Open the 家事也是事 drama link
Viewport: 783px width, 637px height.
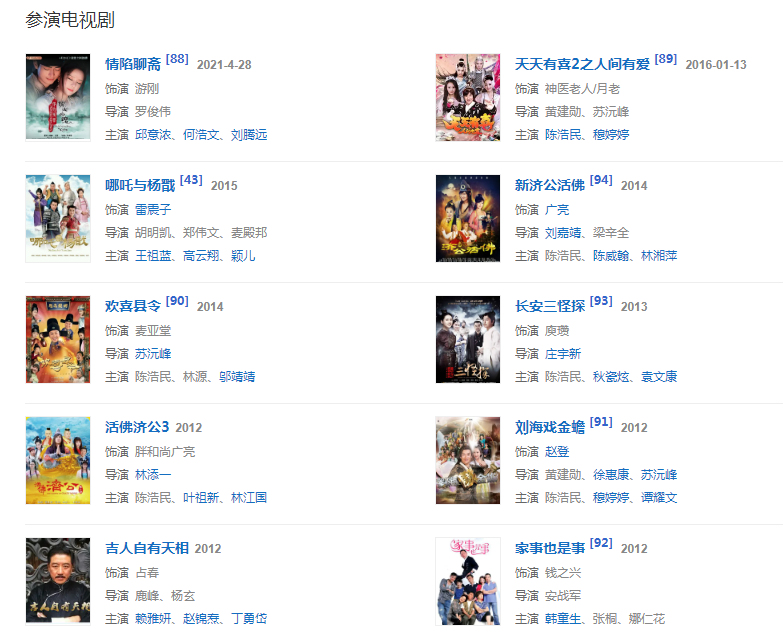pyautogui.click(x=549, y=548)
